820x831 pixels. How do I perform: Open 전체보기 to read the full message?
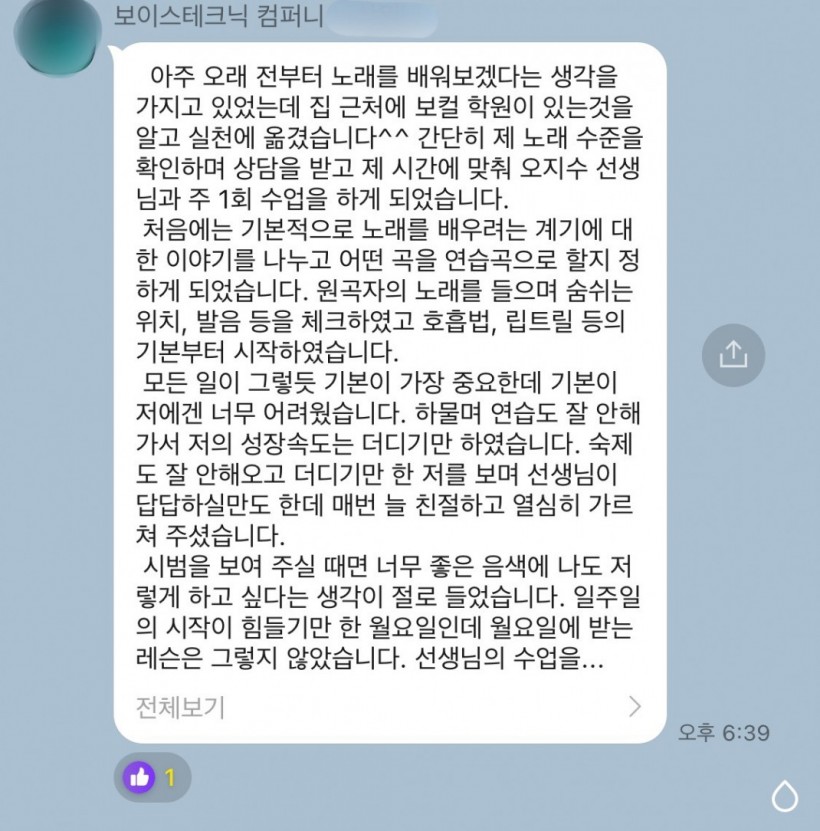point(180,707)
